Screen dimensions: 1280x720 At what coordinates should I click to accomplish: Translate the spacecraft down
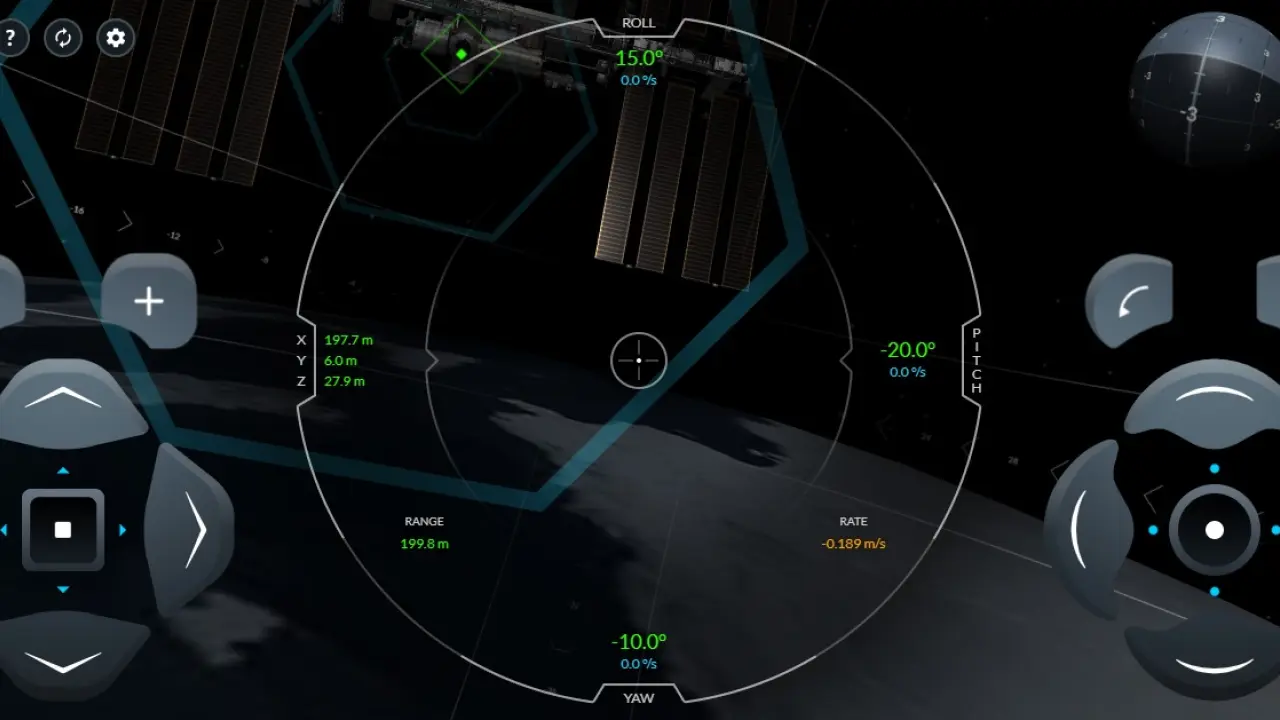63,660
